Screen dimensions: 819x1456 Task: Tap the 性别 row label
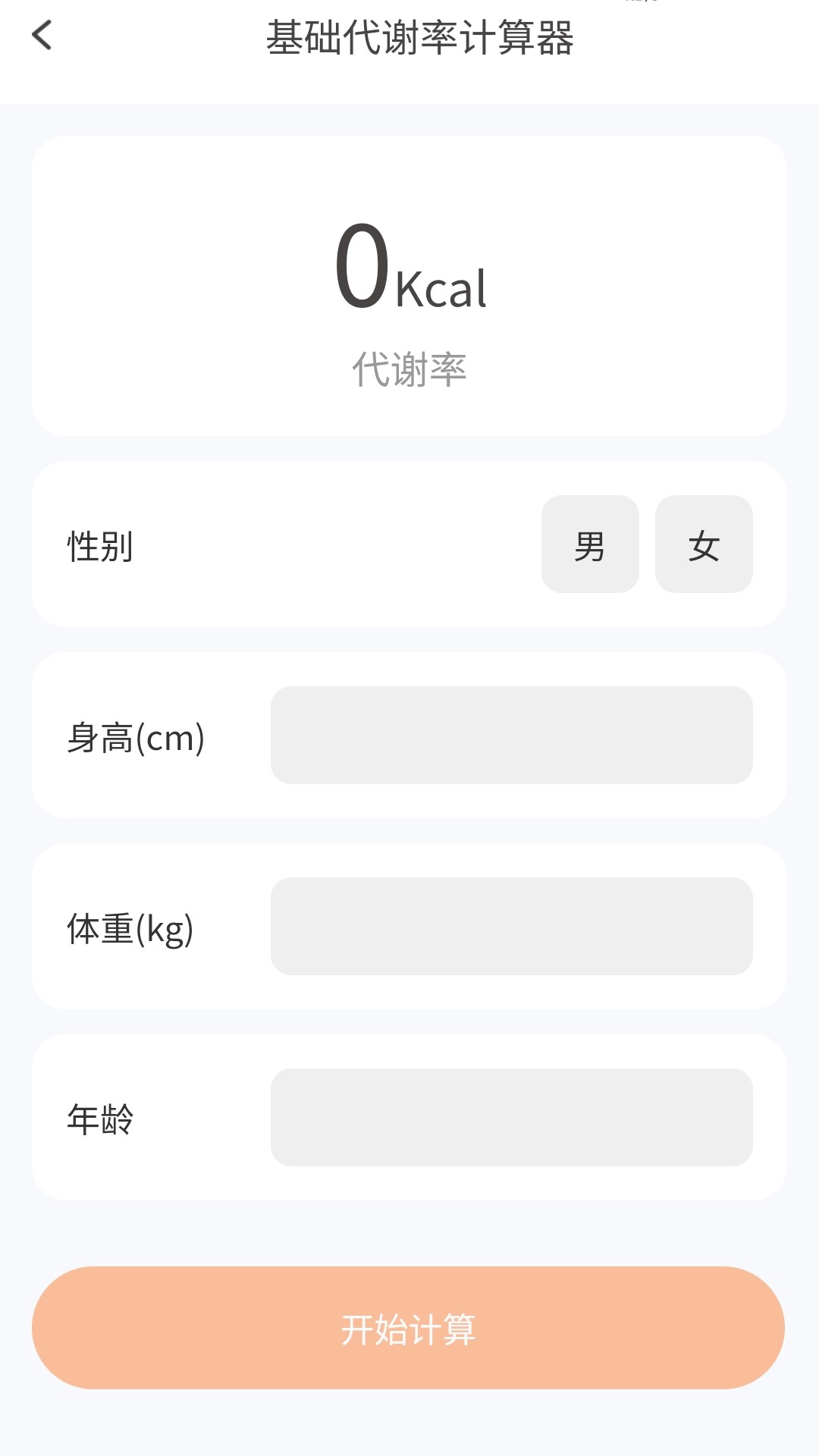pyautogui.click(x=99, y=544)
